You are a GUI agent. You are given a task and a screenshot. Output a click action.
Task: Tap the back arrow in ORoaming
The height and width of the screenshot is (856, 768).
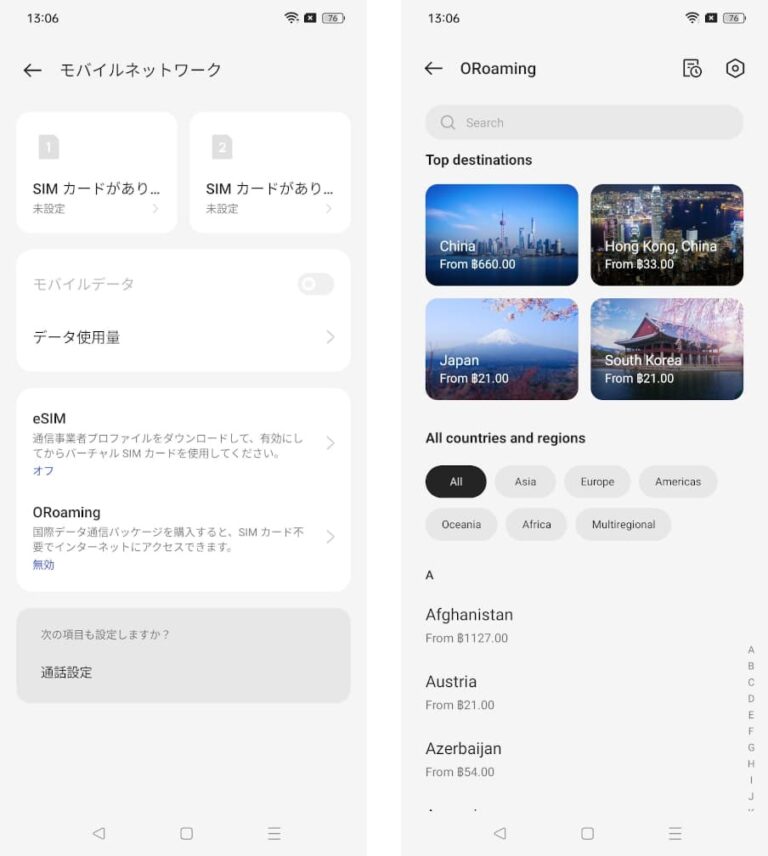tap(432, 68)
